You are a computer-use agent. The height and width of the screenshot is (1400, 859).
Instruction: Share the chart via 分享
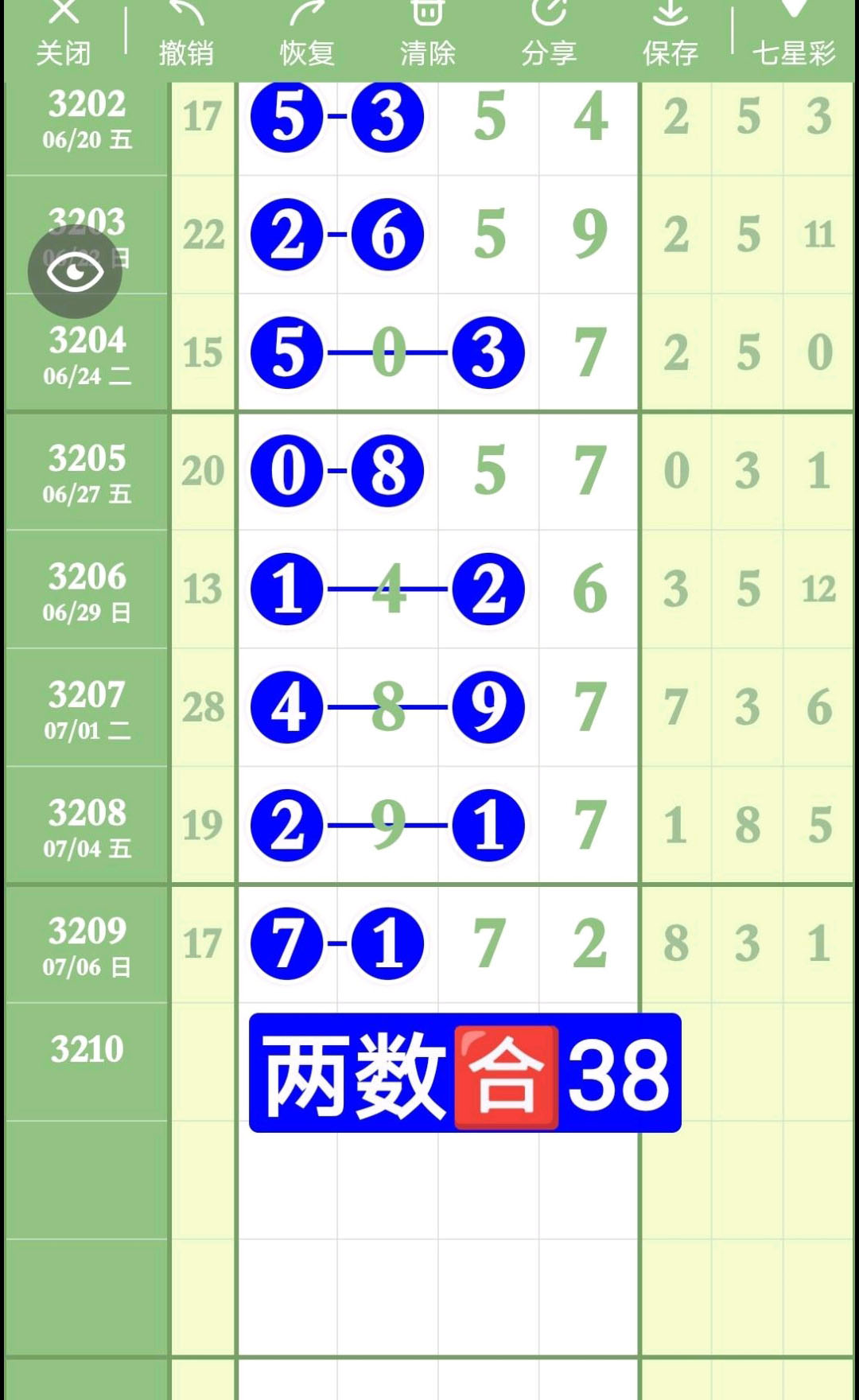click(x=549, y=36)
